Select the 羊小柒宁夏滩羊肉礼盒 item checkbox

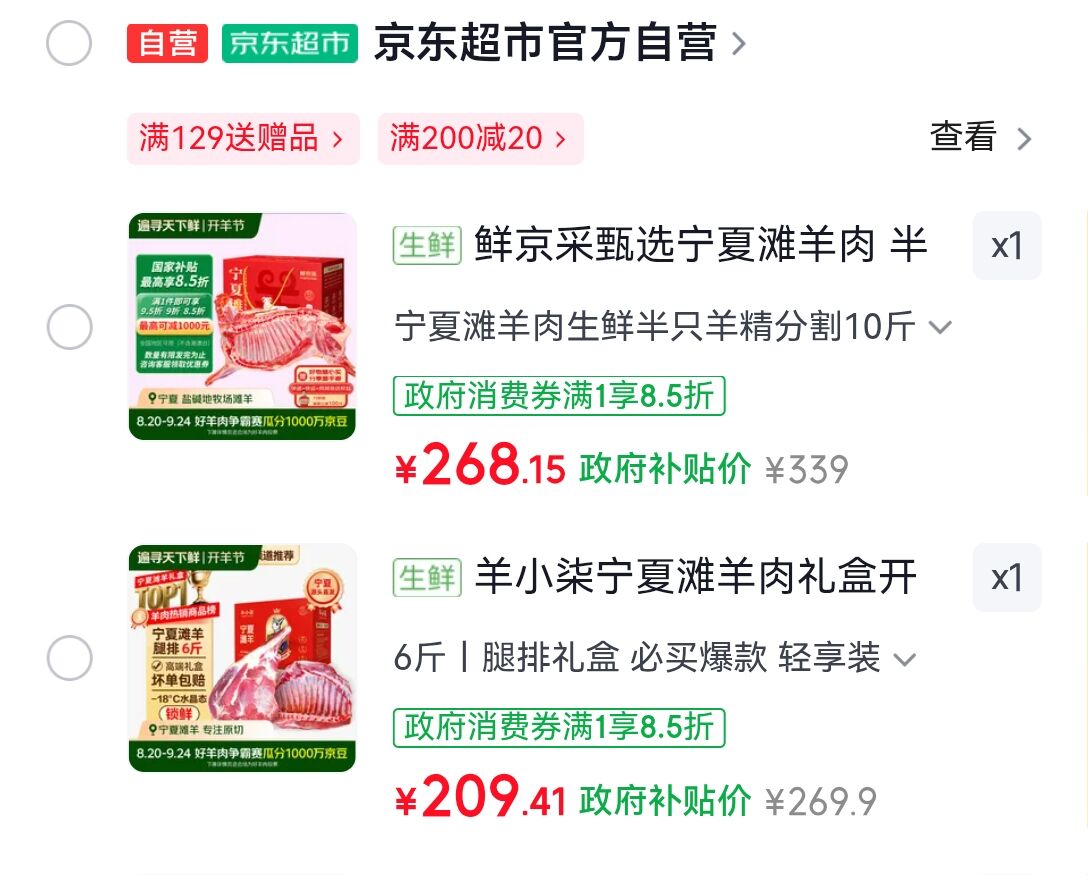pyautogui.click(x=69, y=658)
